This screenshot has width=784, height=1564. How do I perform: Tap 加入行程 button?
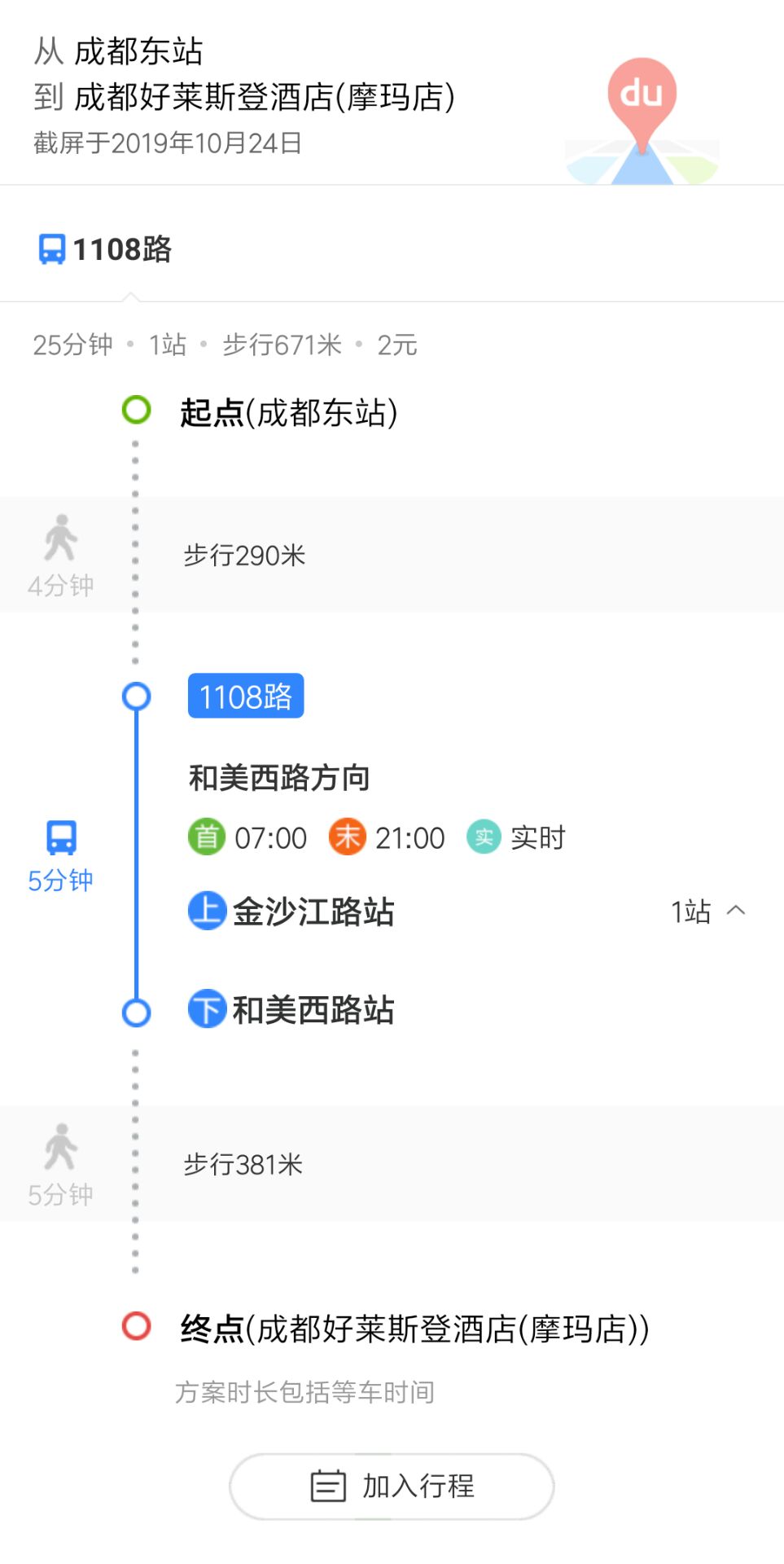392,1486
